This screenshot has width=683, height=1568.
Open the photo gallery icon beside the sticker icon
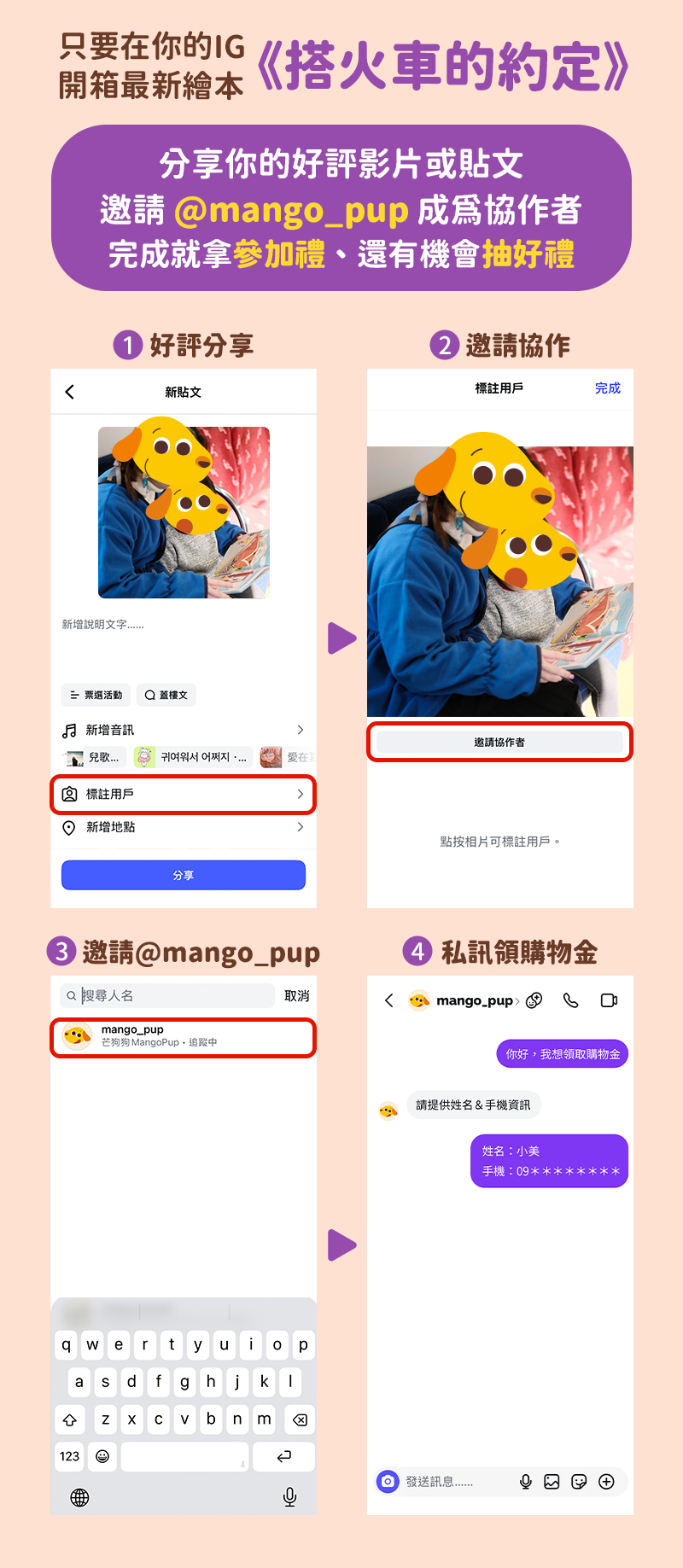point(553,1482)
